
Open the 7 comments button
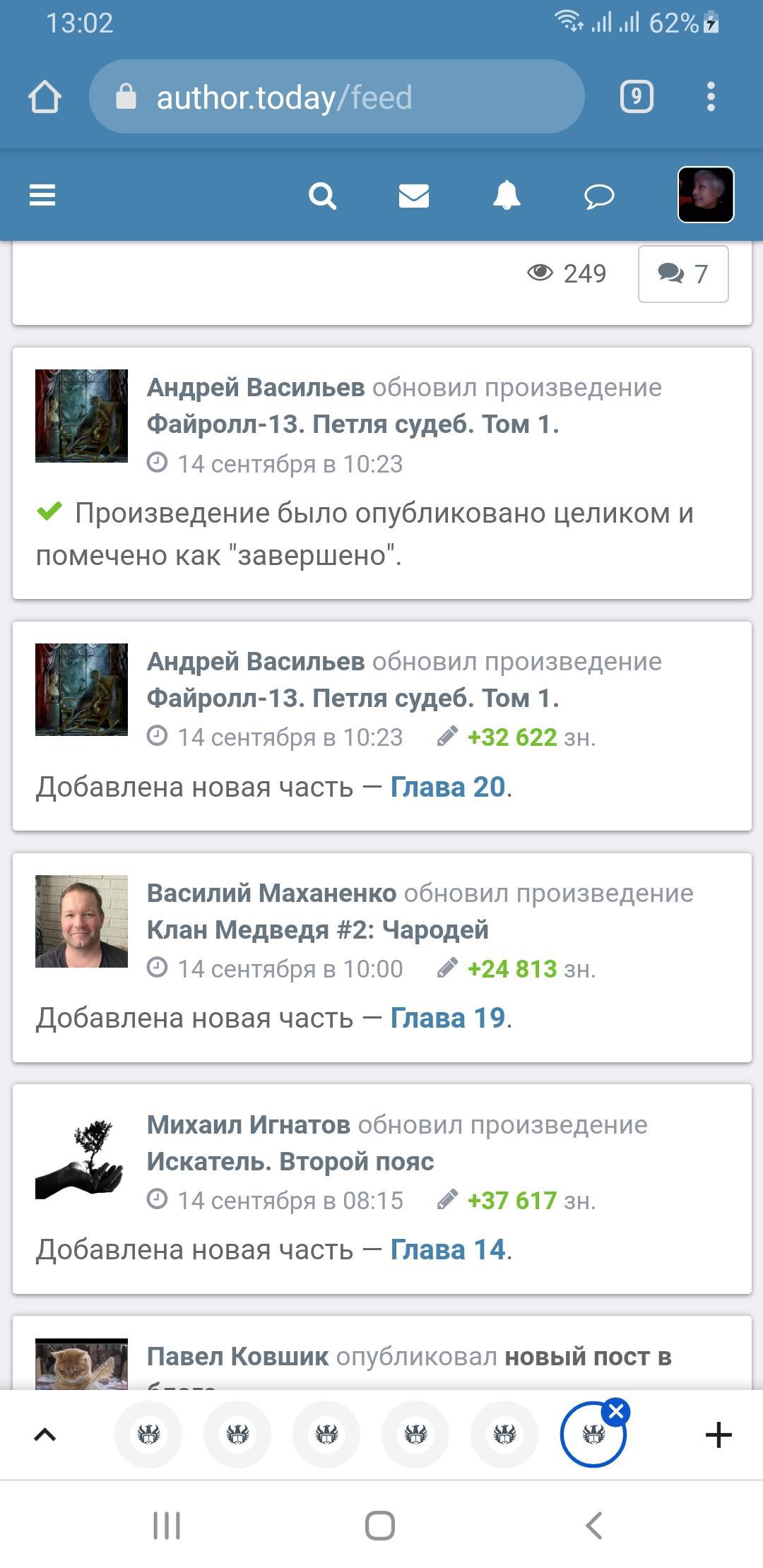click(x=682, y=274)
